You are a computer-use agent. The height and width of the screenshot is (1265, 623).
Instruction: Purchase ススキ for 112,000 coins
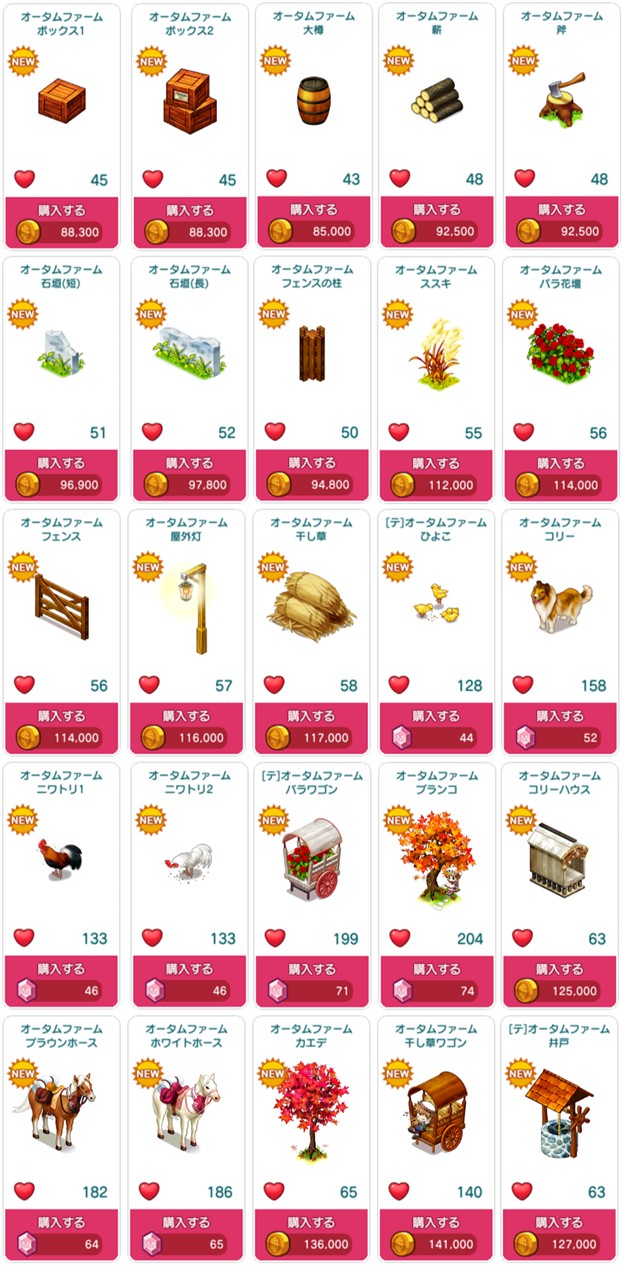437,475
